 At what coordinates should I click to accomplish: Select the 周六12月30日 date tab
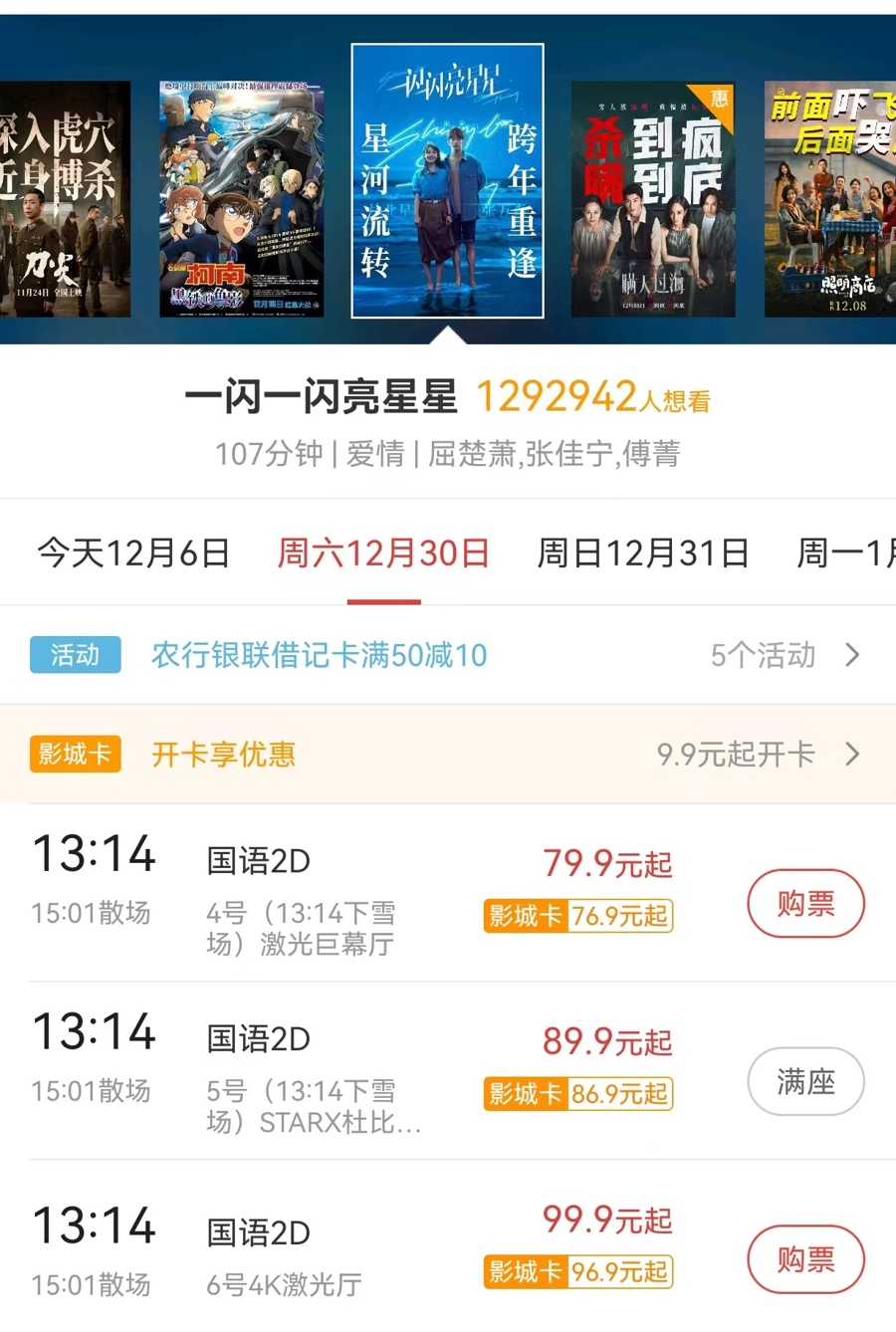pos(383,553)
